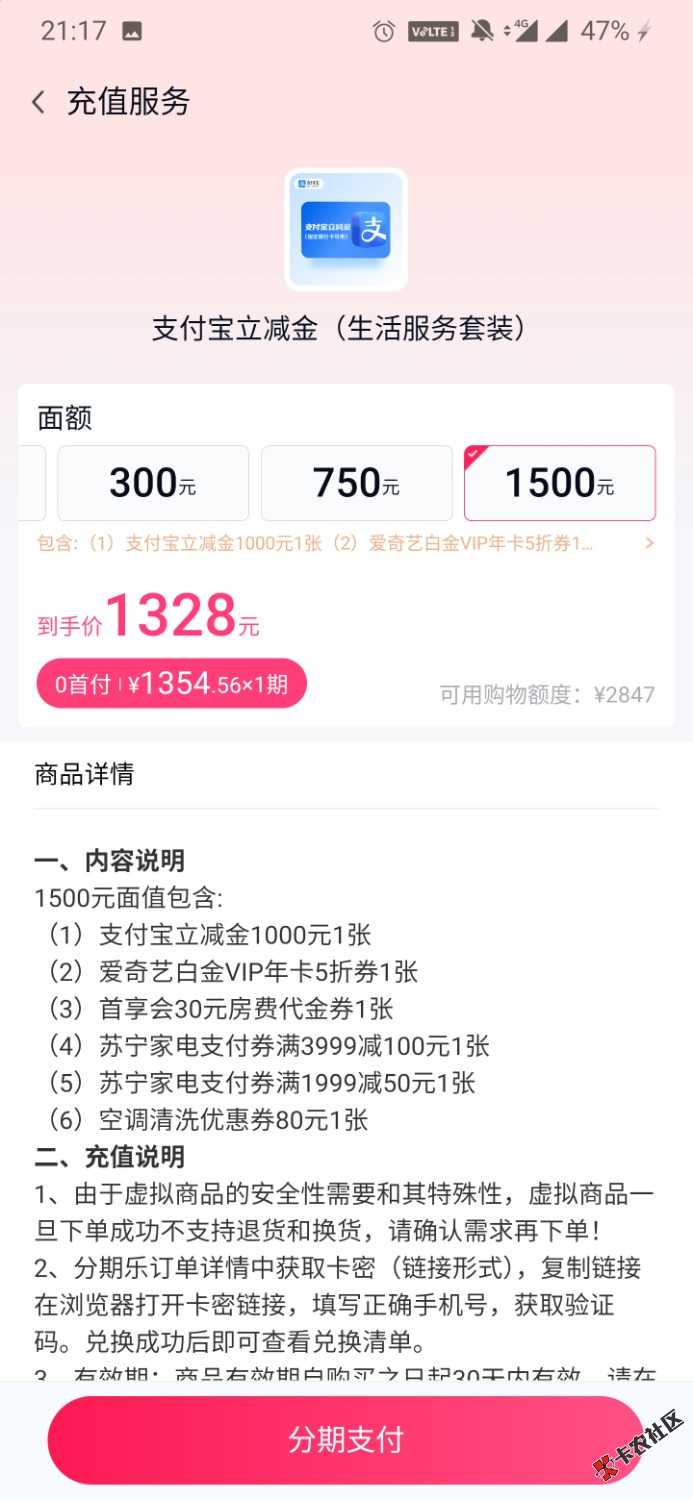The width and height of the screenshot is (693, 1500).
Task: Select the 1500元 face value
Action: point(560,484)
